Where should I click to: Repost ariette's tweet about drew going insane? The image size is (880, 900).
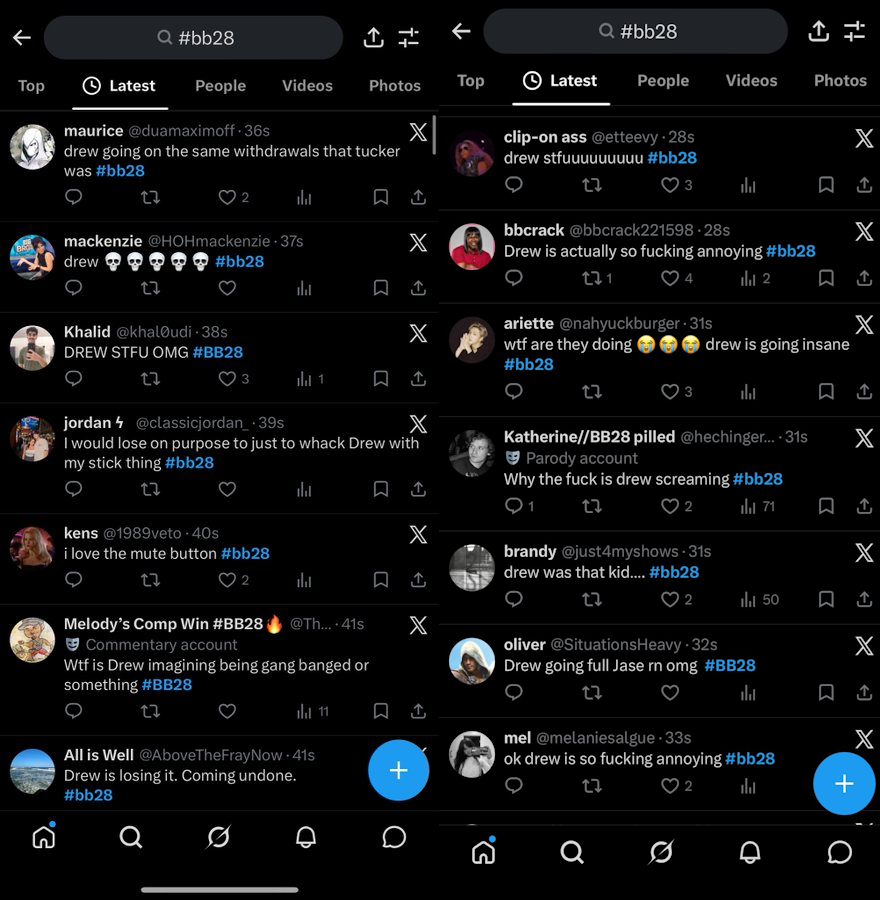[592, 391]
